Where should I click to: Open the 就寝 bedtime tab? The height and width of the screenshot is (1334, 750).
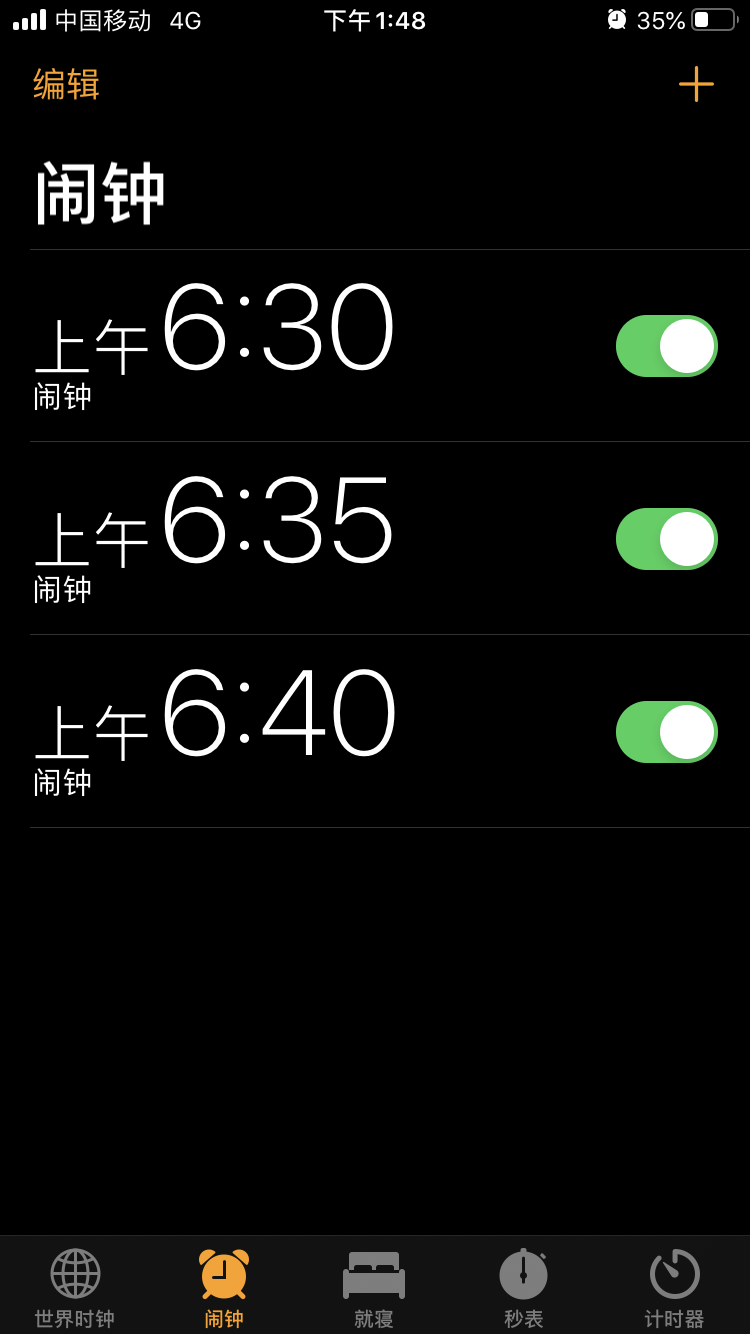coord(374,1286)
